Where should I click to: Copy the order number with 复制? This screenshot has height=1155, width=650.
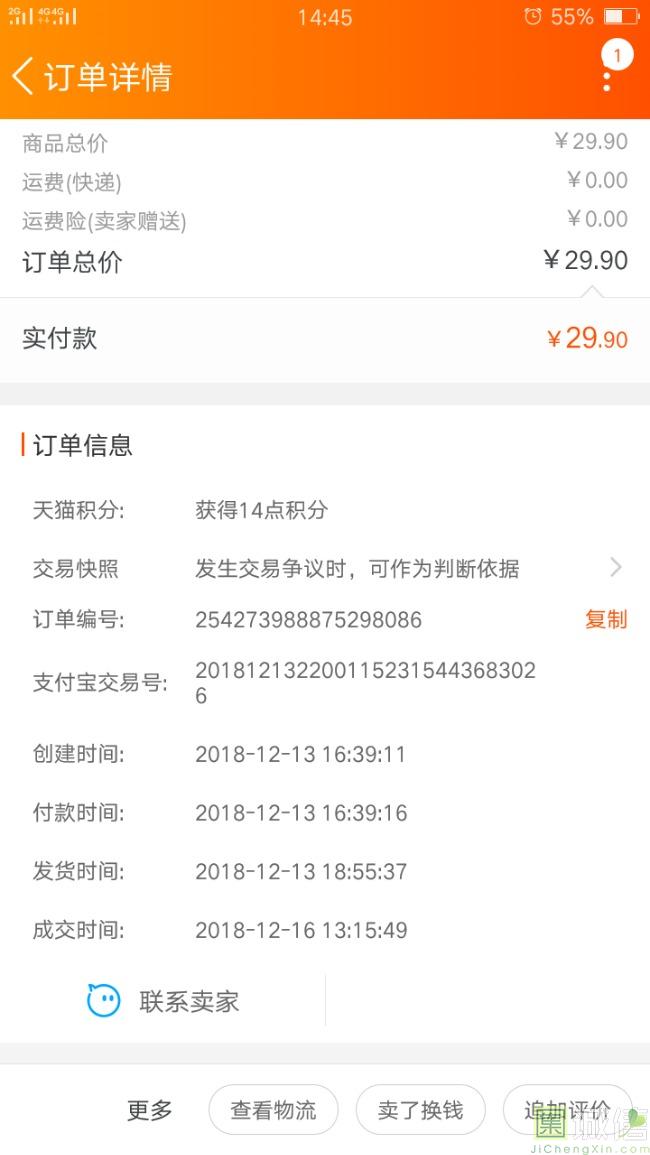[606, 619]
